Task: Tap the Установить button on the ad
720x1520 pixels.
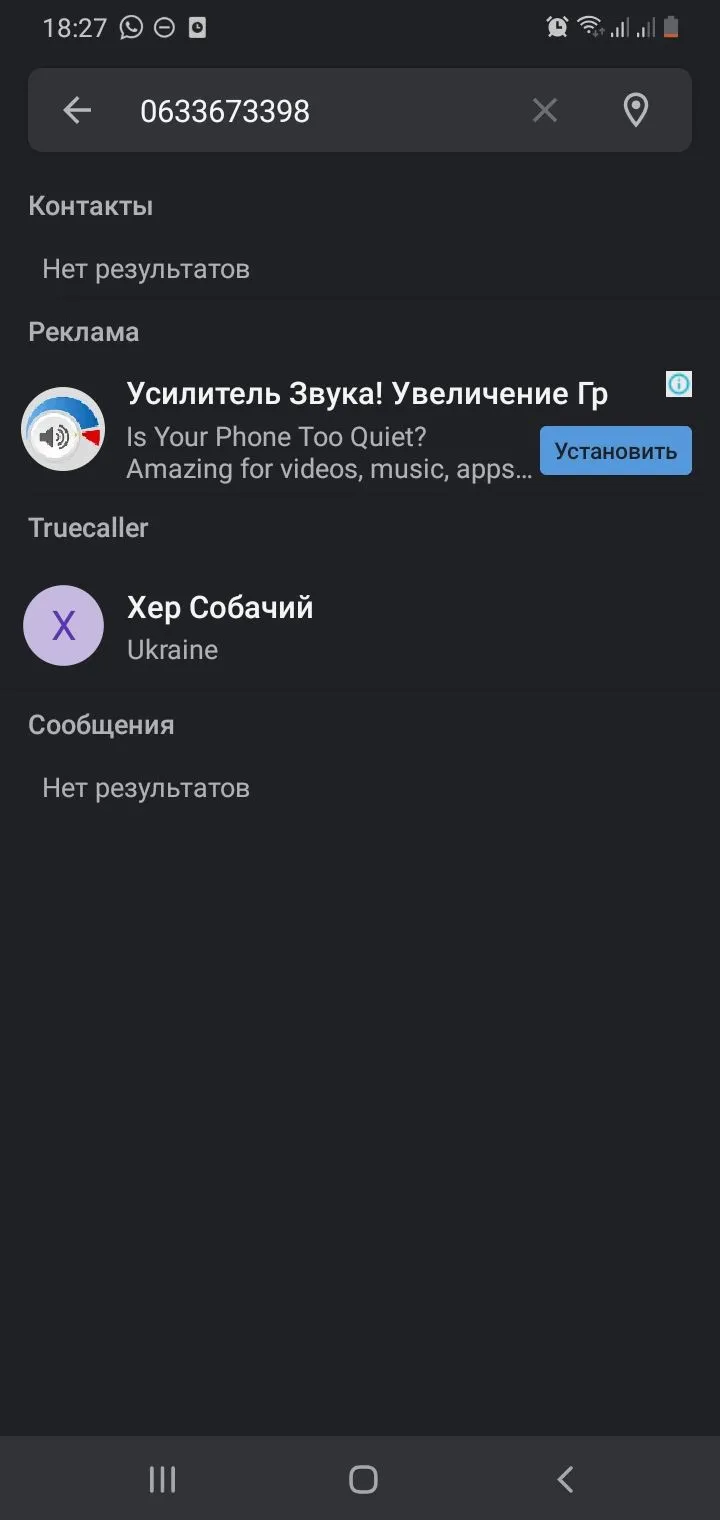Action: 615,451
